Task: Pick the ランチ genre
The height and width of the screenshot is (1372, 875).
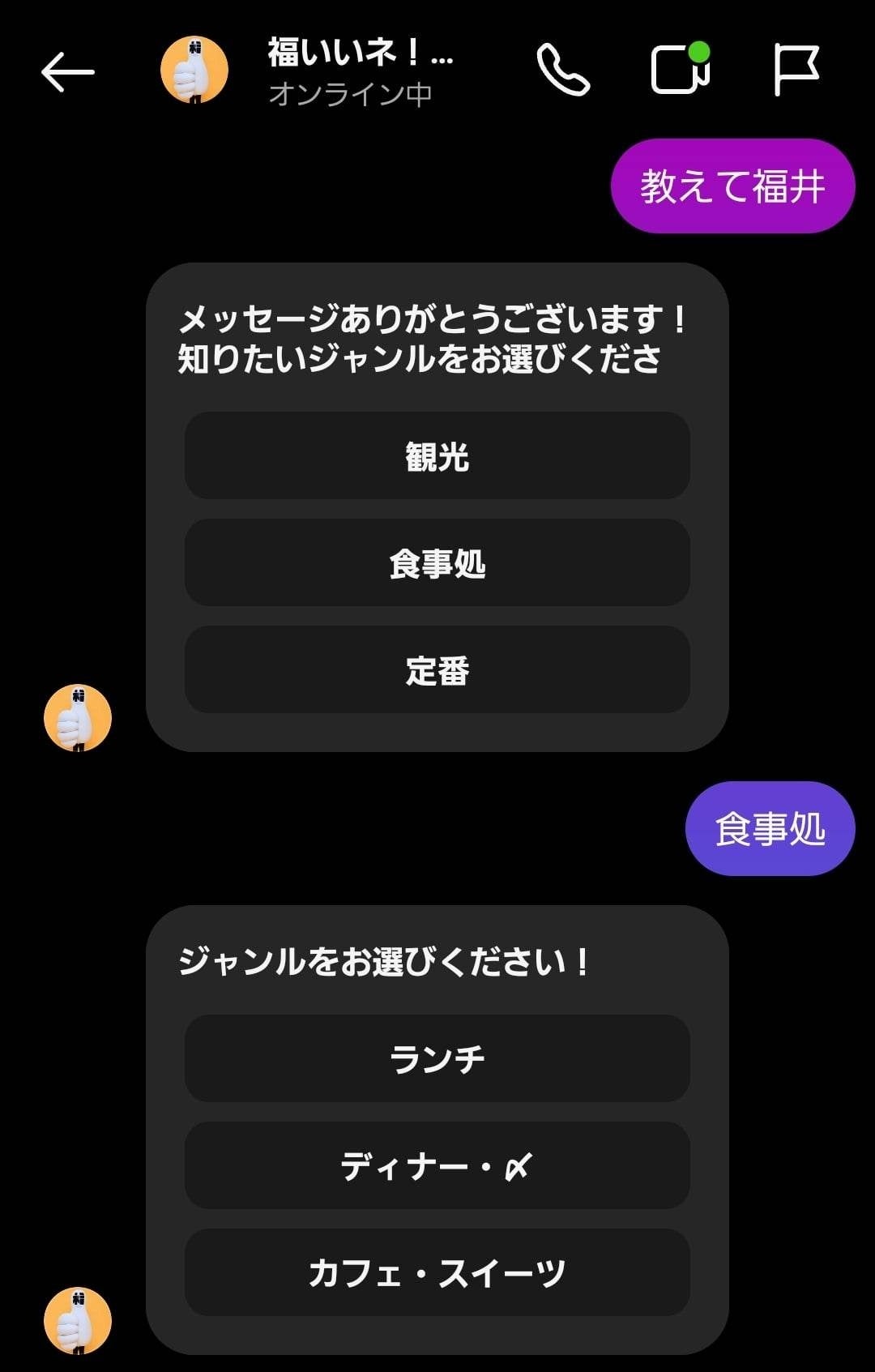Action: click(437, 1059)
